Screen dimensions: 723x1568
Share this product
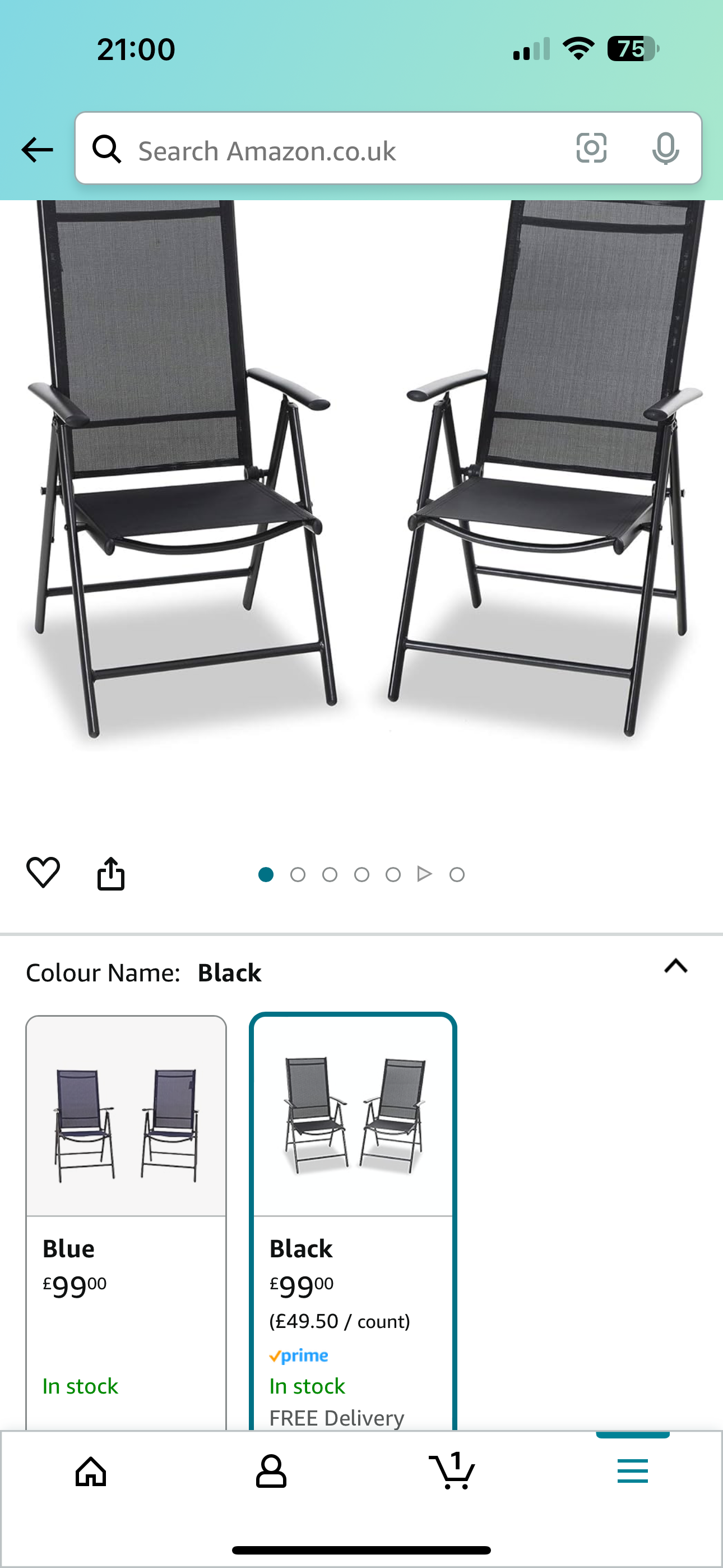click(111, 874)
